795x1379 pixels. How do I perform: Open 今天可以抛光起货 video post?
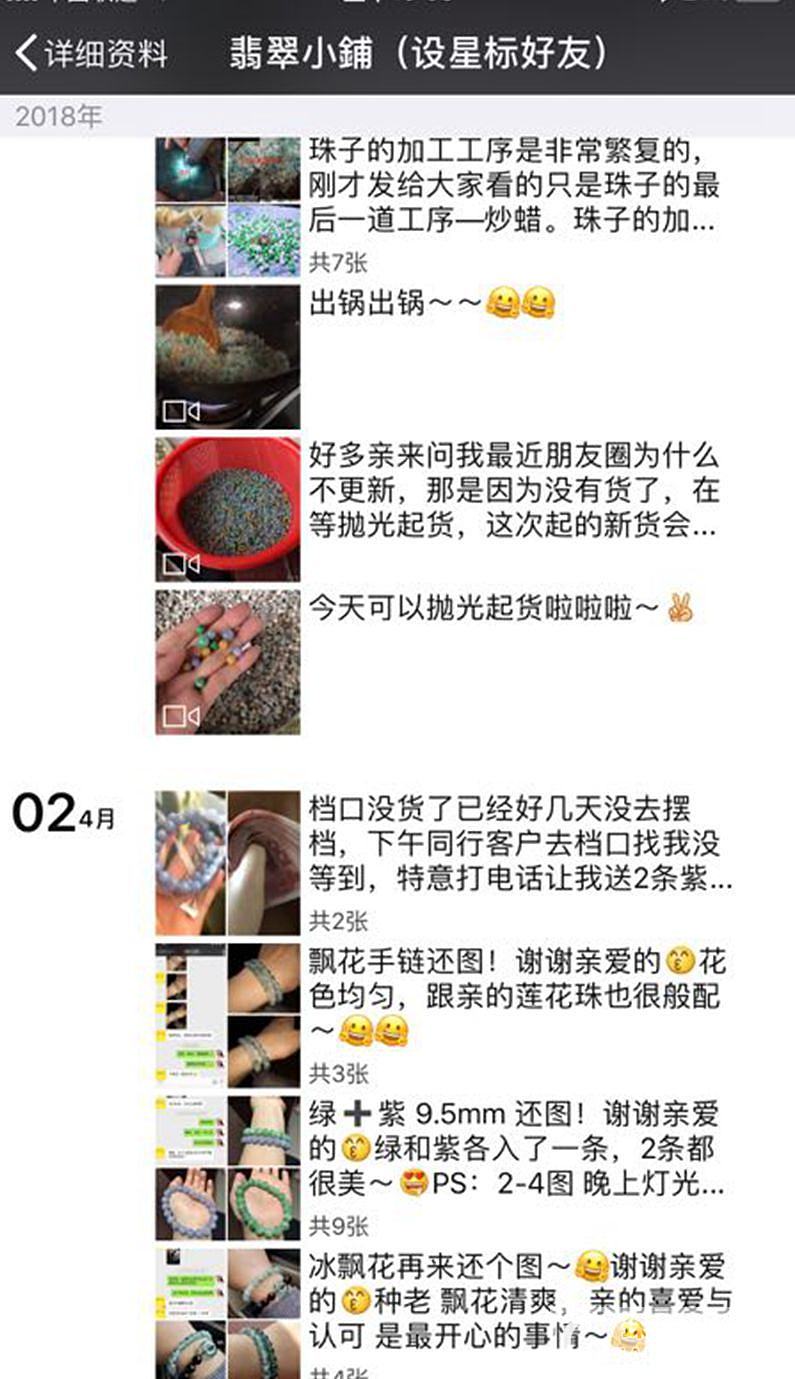pos(500,608)
